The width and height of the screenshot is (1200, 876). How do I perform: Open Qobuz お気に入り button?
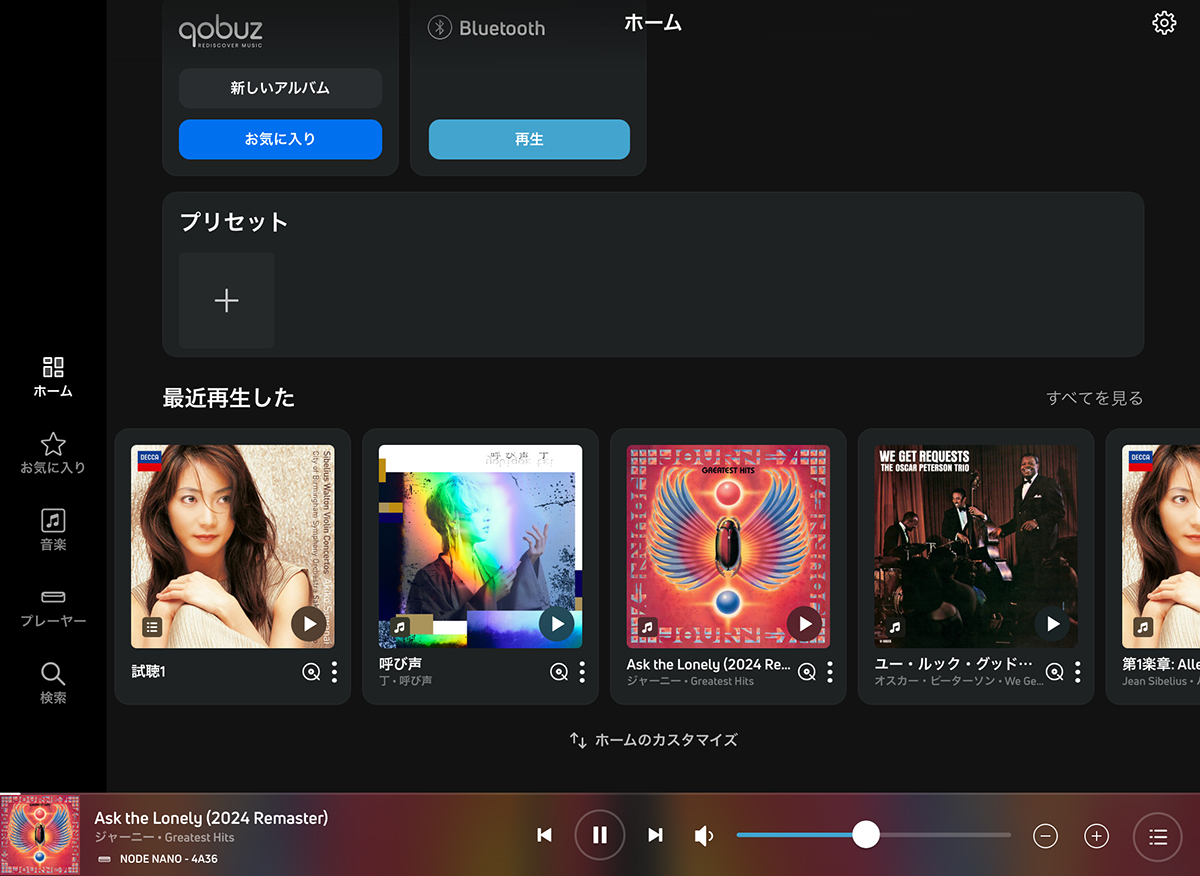pyautogui.click(x=280, y=139)
